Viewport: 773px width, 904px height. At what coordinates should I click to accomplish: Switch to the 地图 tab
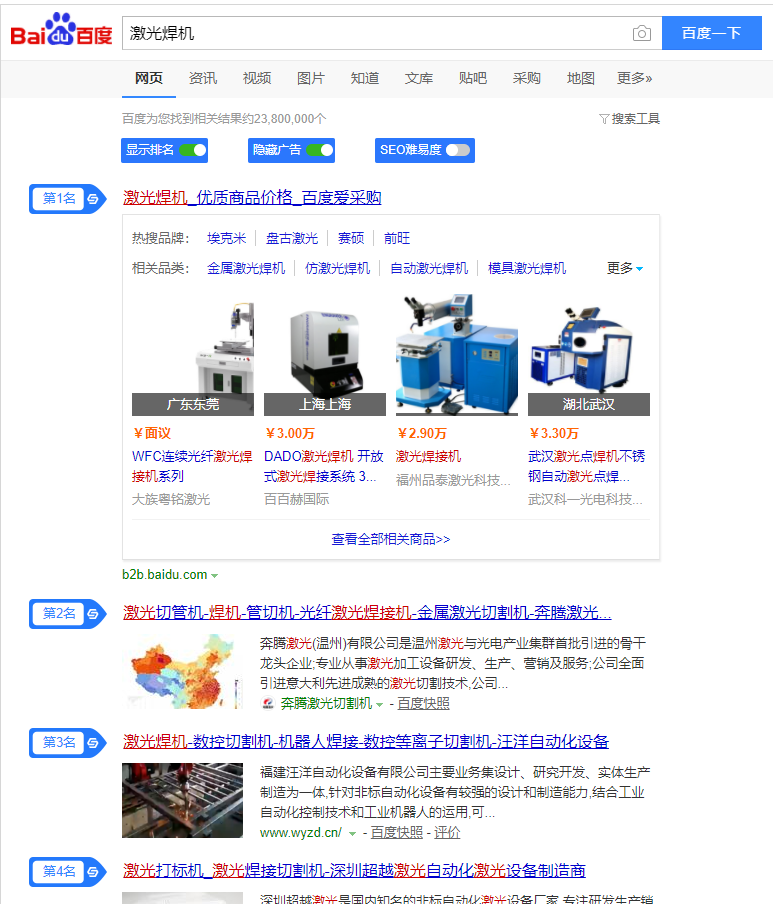tap(581, 78)
